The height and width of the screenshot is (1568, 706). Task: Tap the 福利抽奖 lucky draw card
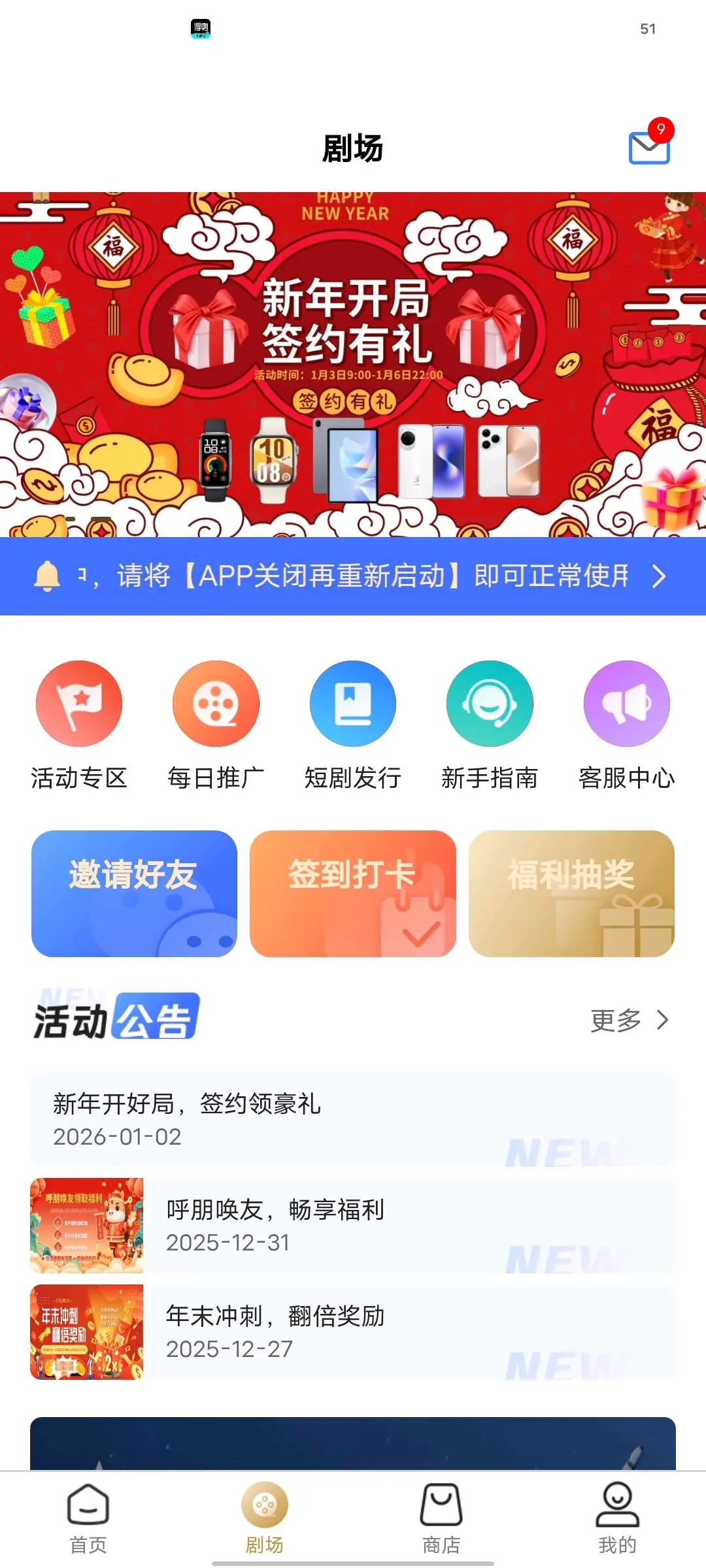click(x=571, y=895)
